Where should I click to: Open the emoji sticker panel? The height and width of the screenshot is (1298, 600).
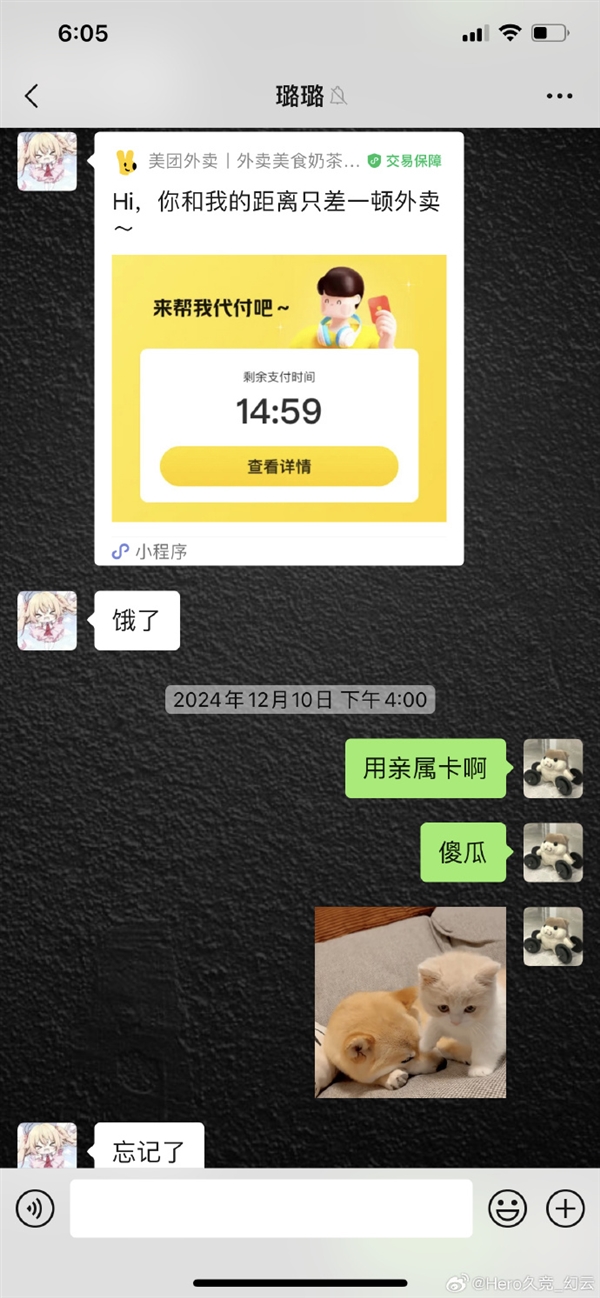pyautogui.click(x=507, y=1209)
